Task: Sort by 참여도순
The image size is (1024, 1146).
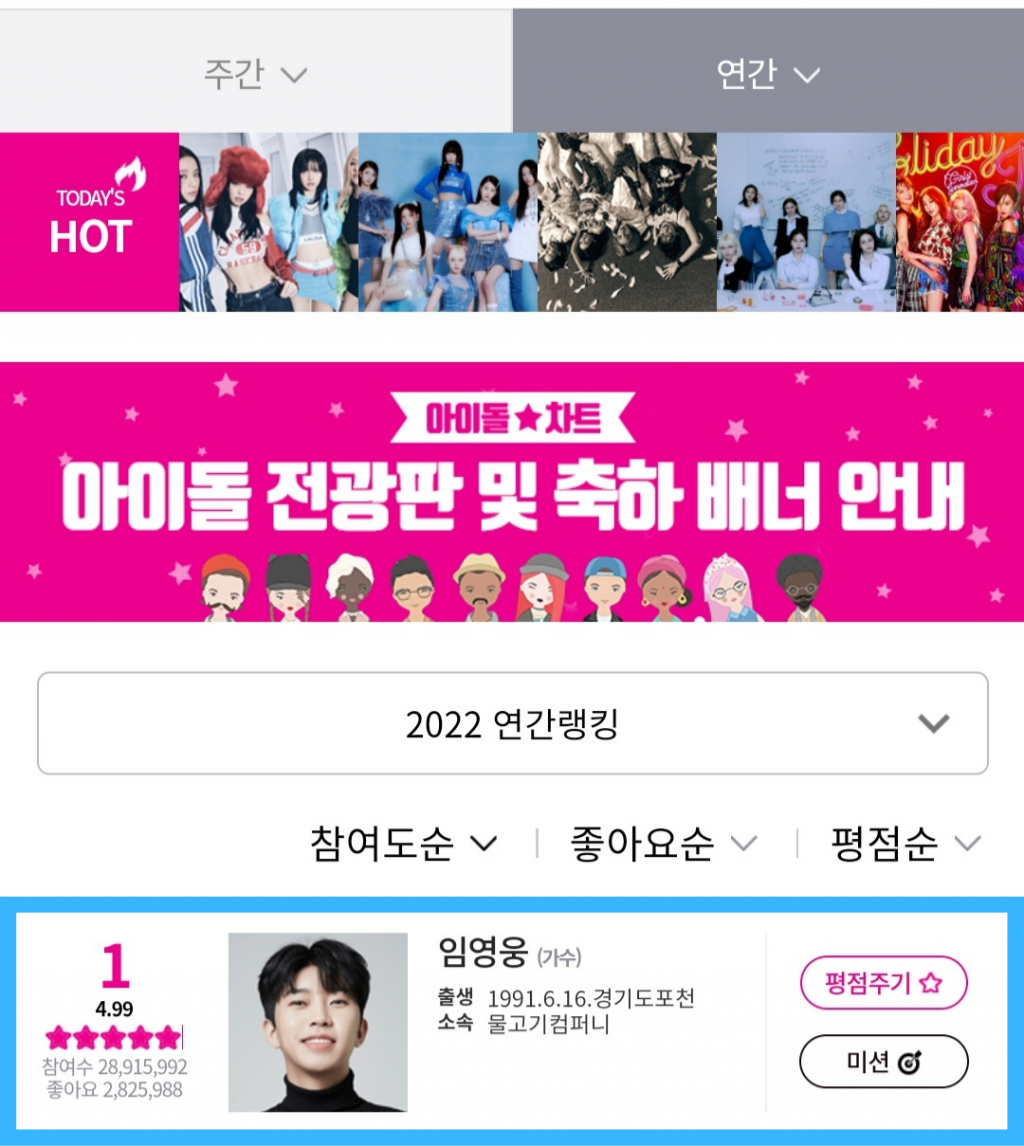Action: [402, 844]
